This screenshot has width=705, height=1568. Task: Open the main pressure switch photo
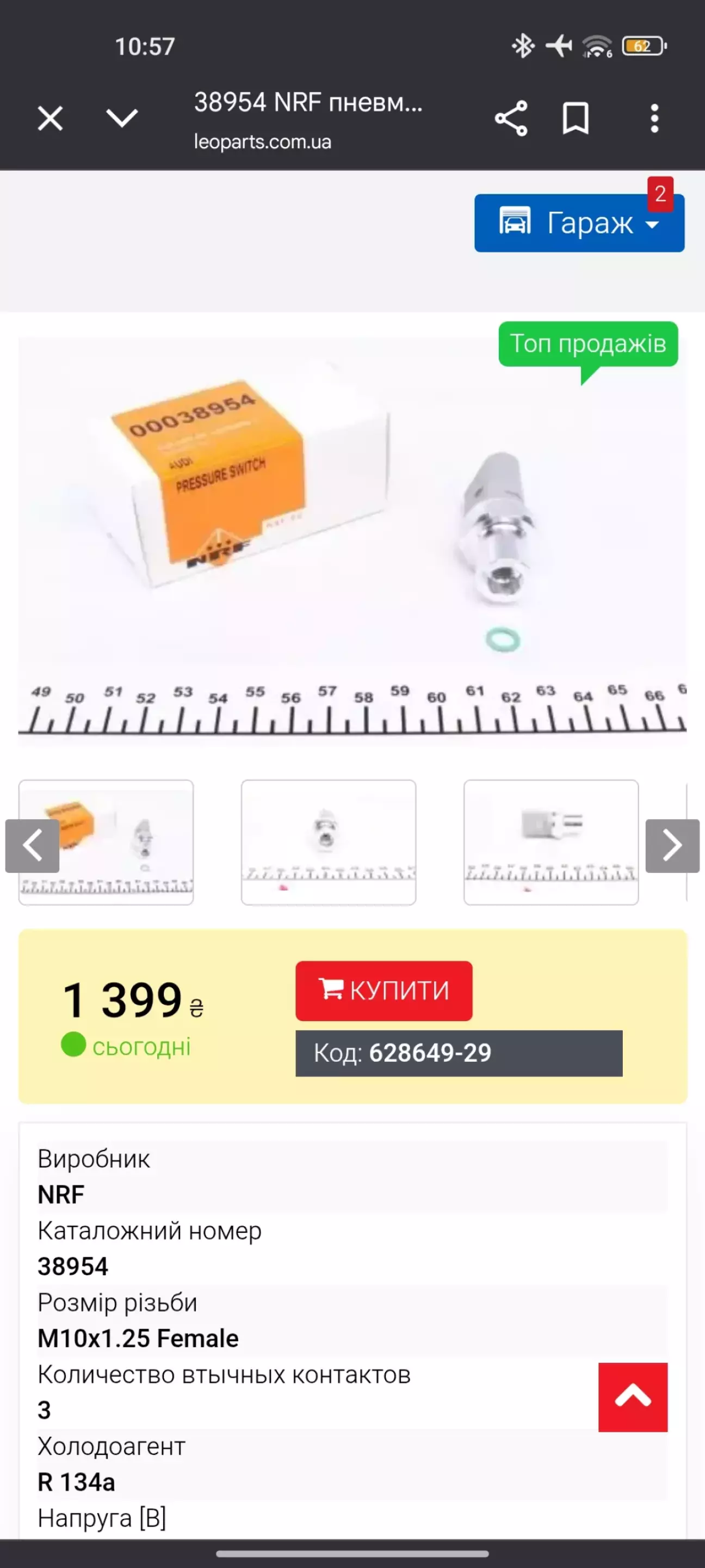[352, 542]
